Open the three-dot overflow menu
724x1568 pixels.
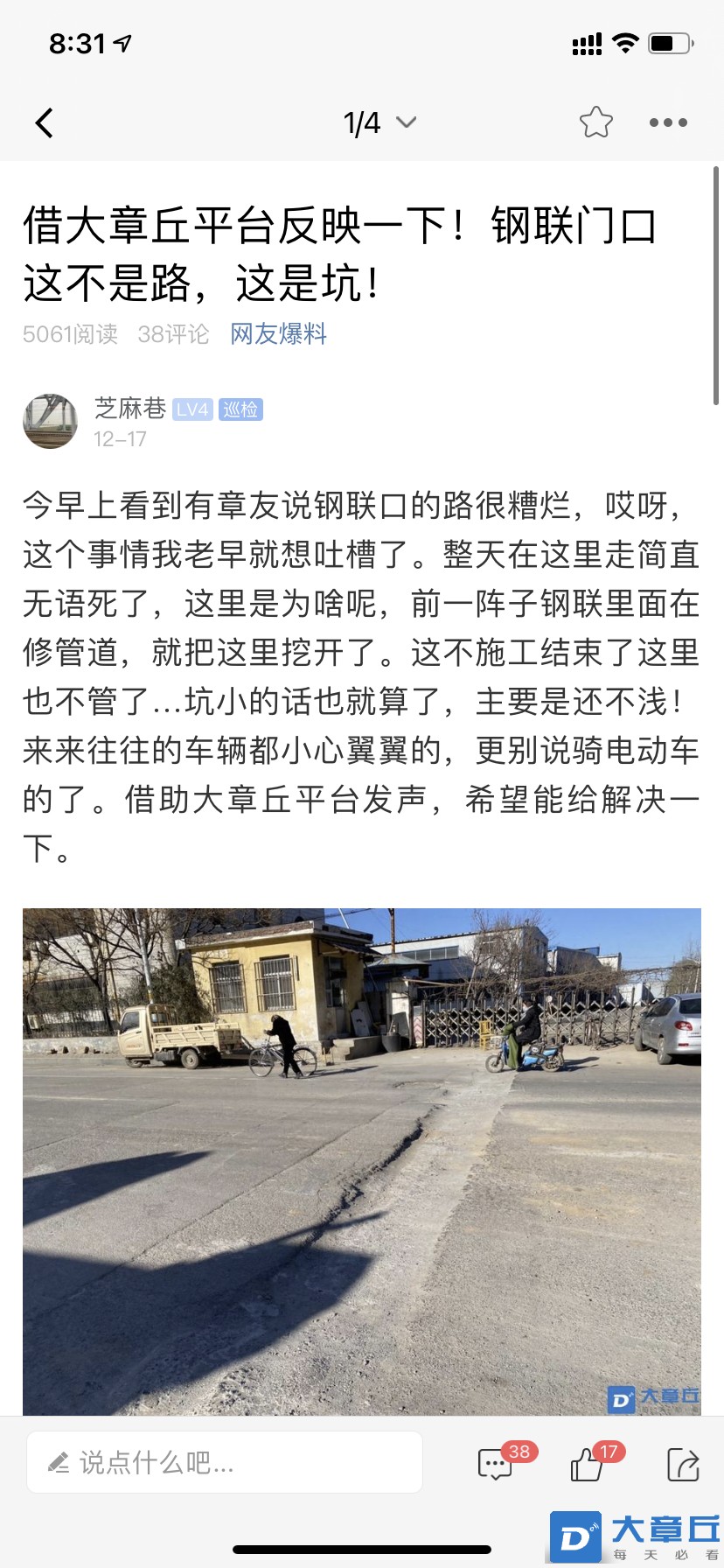(x=668, y=123)
